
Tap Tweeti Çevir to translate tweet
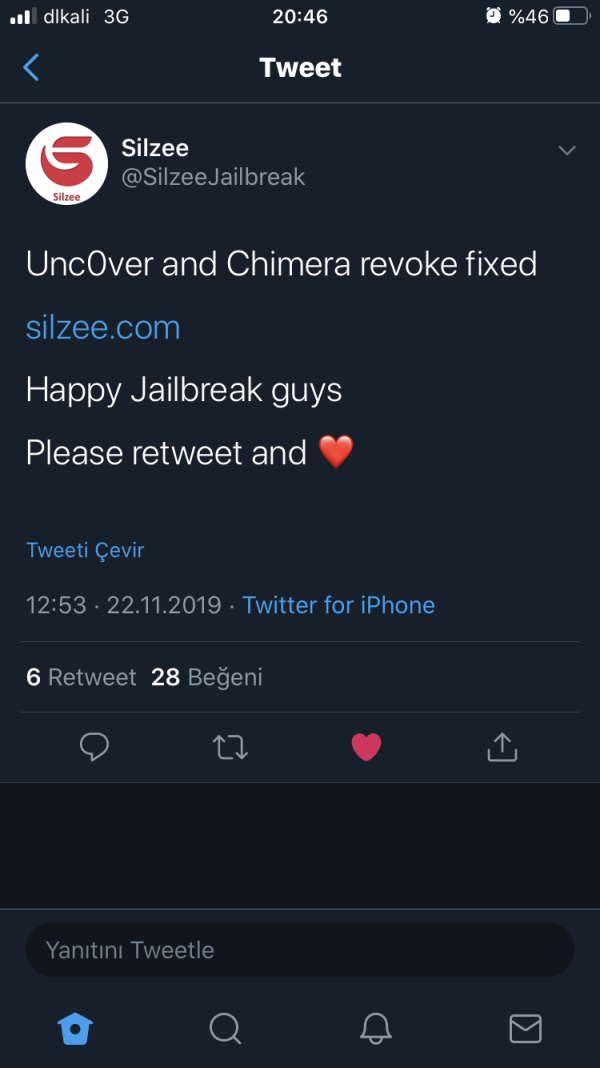point(85,550)
